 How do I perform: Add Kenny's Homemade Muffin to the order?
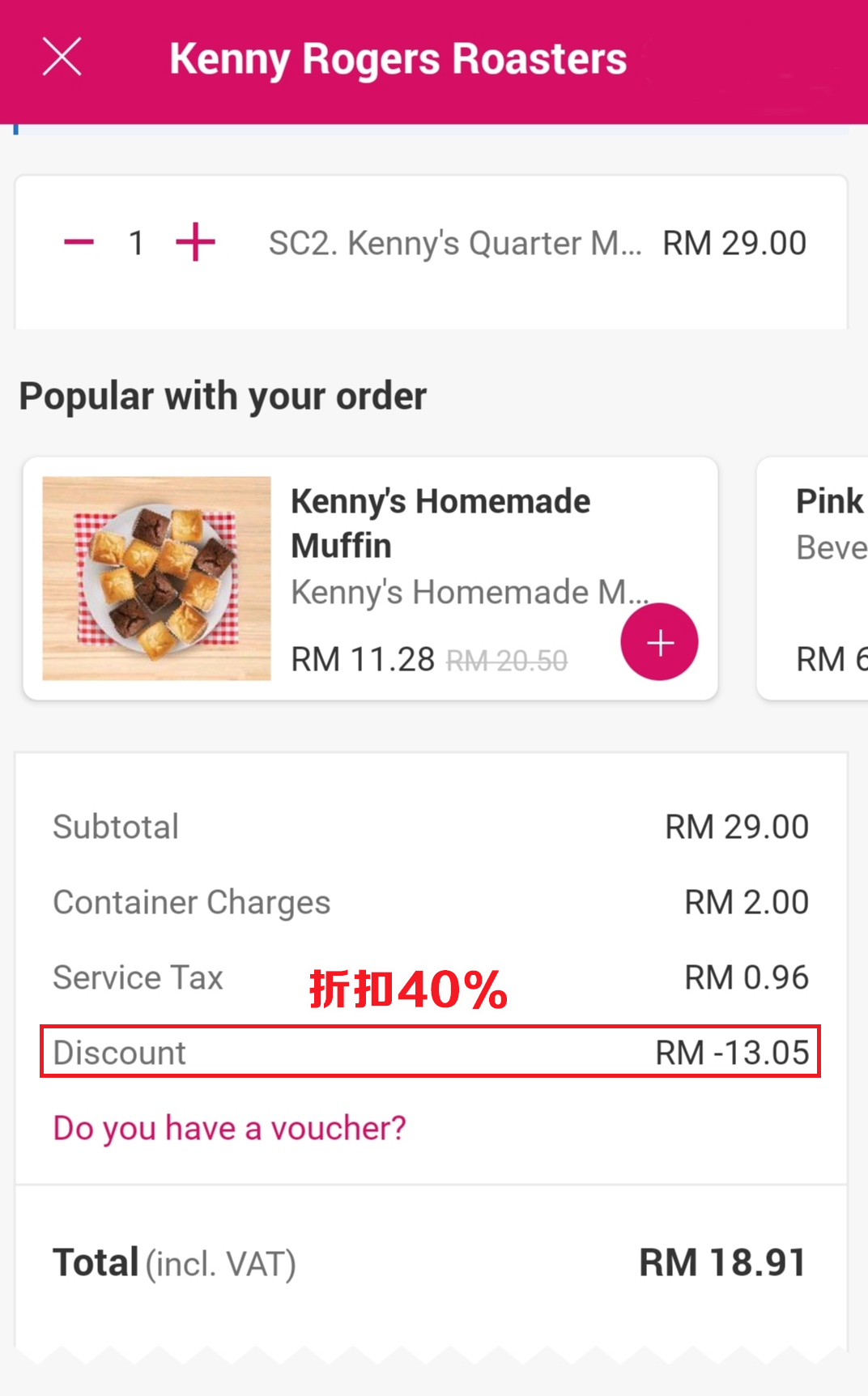659,642
